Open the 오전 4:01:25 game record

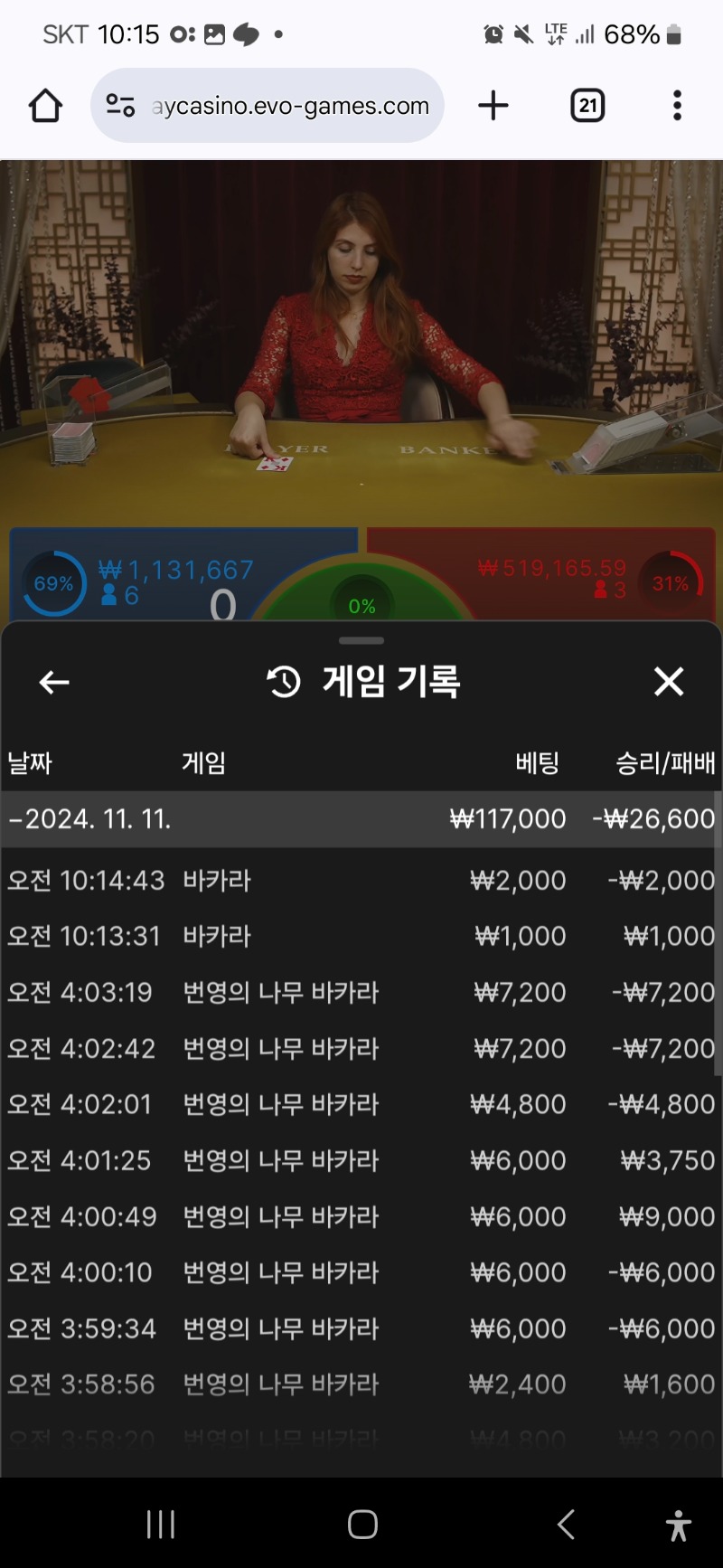click(358, 1160)
